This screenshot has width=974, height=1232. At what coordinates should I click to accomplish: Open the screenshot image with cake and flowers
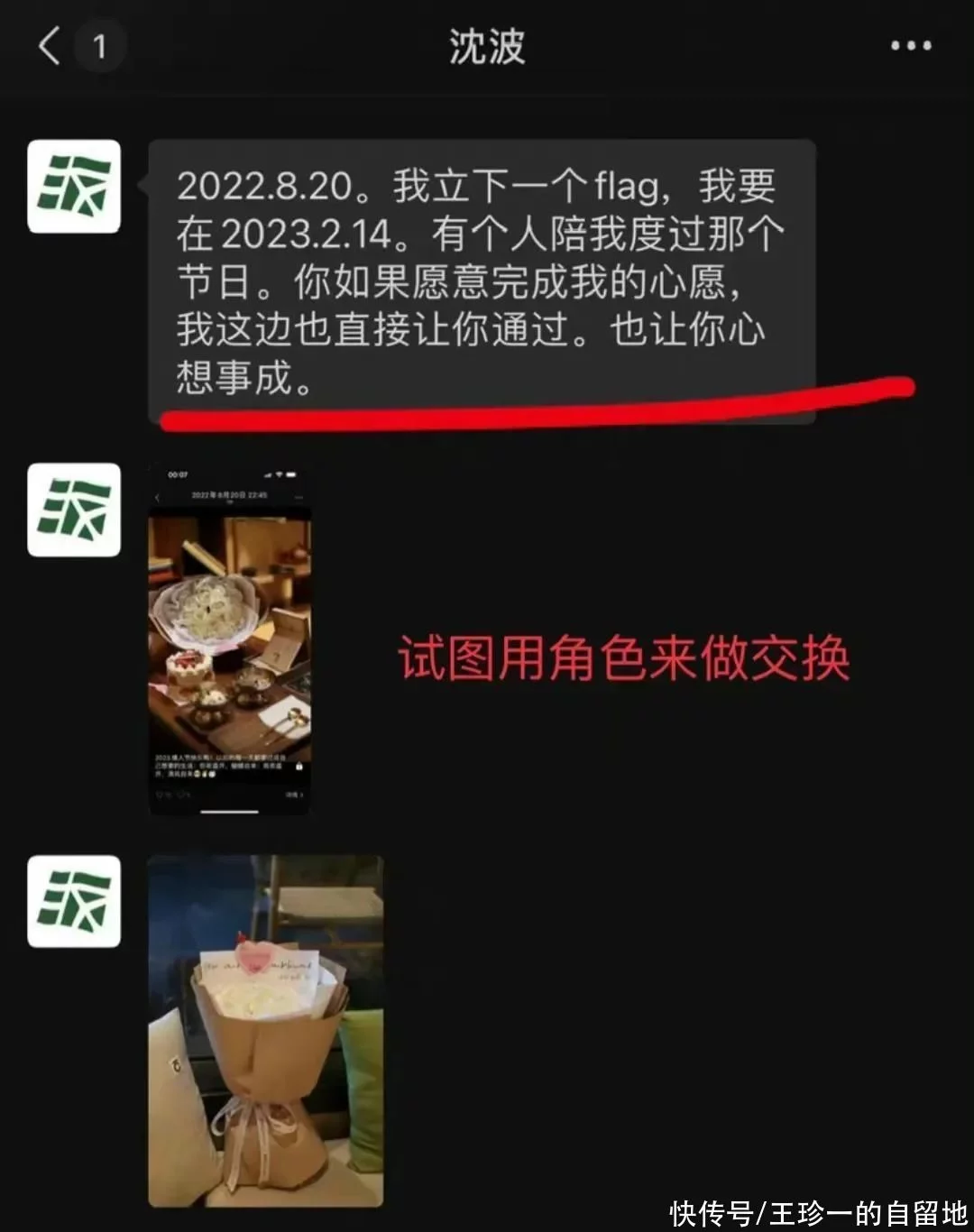coord(230,639)
